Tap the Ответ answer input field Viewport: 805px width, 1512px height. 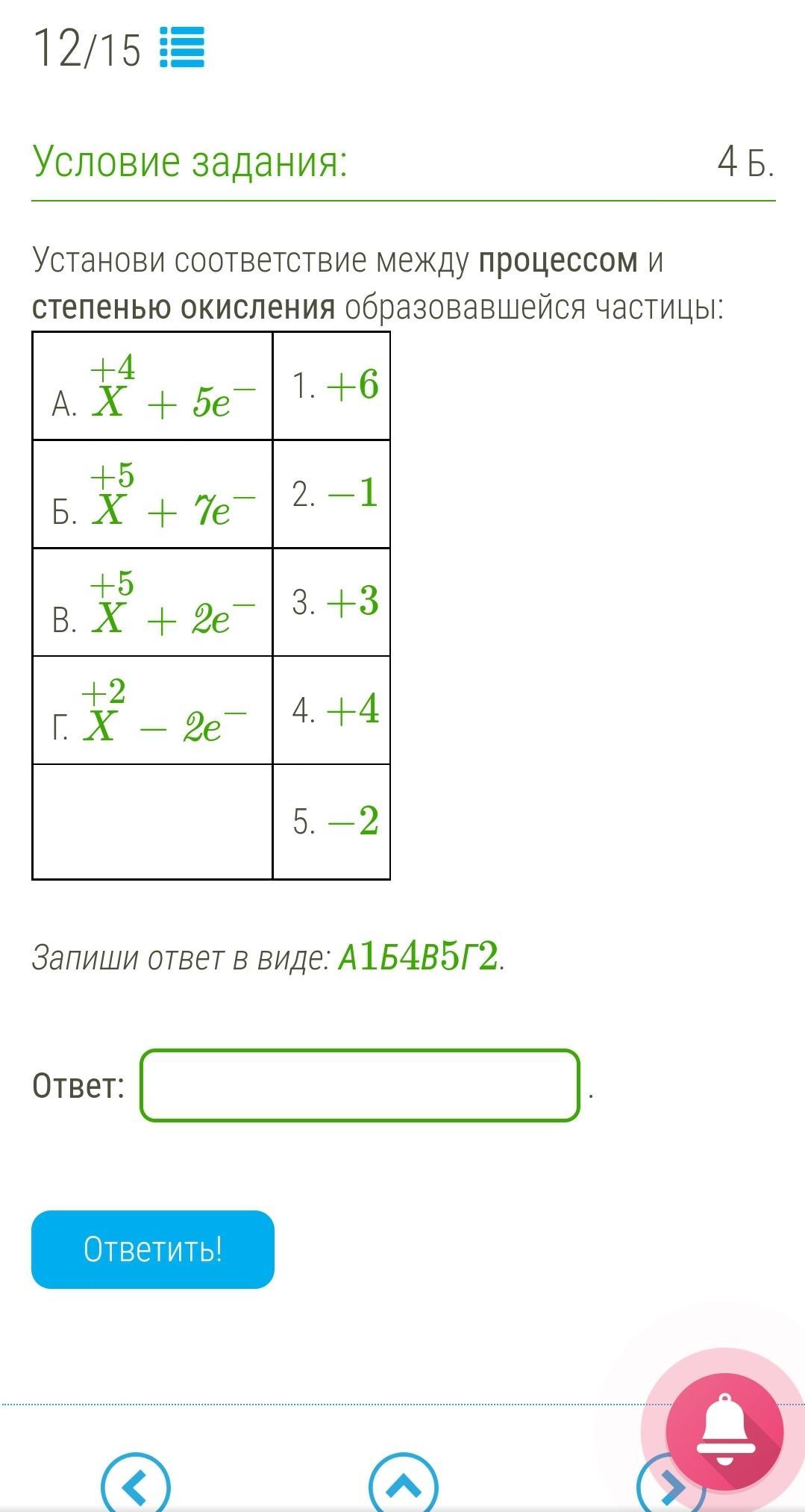coord(360,1085)
